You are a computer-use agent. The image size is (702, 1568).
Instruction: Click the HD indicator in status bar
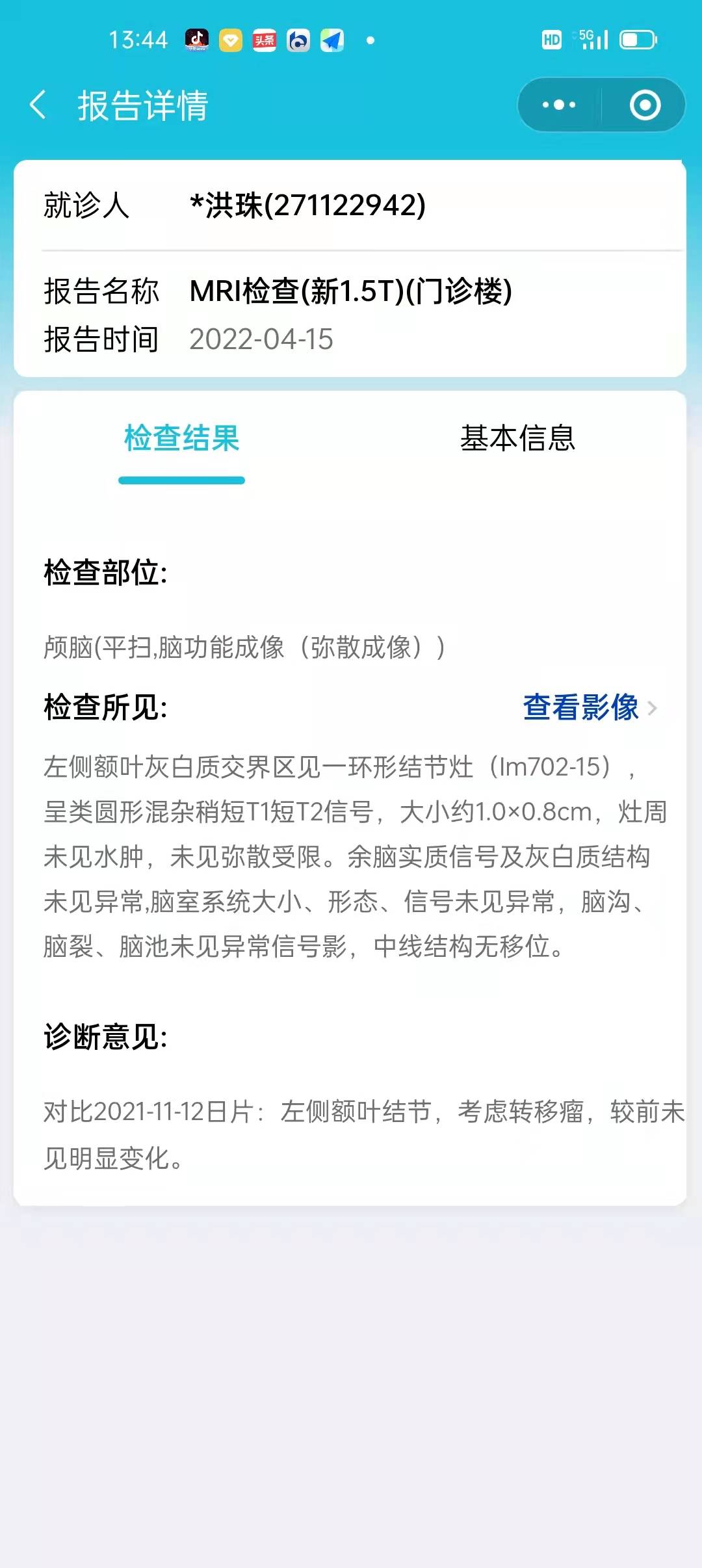coord(551,40)
